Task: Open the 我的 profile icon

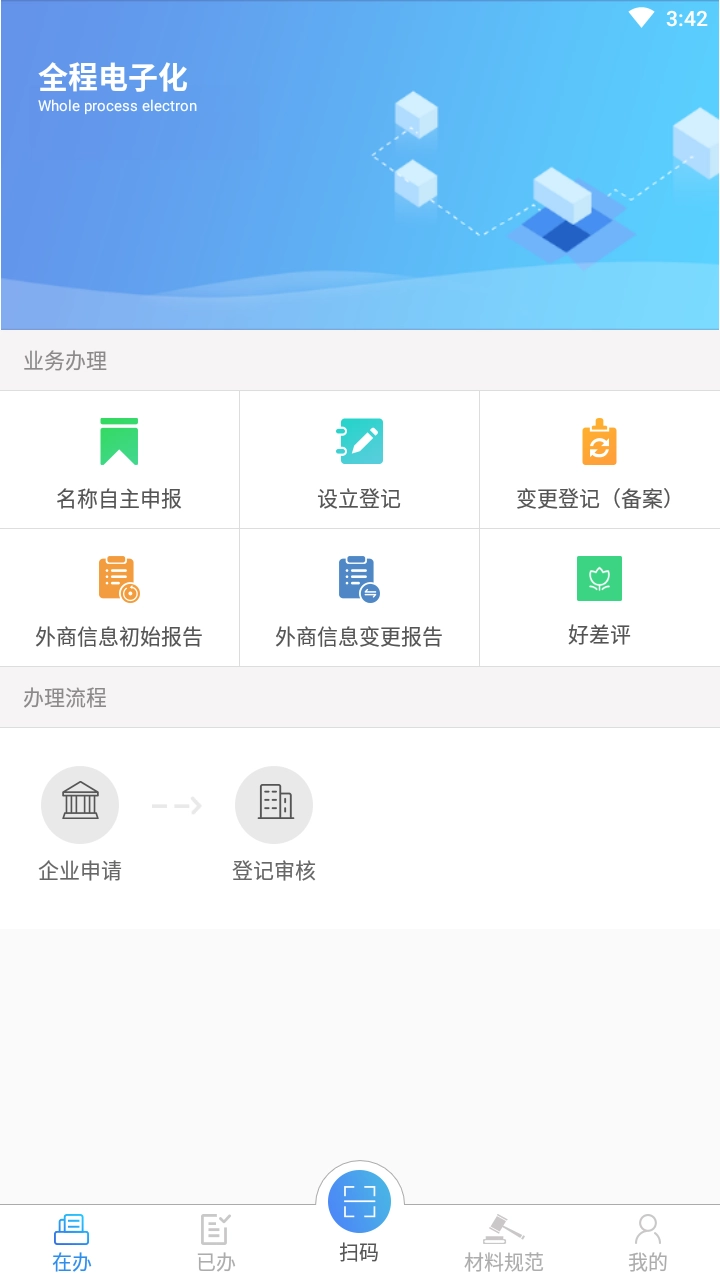Action: pos(647,1228)
